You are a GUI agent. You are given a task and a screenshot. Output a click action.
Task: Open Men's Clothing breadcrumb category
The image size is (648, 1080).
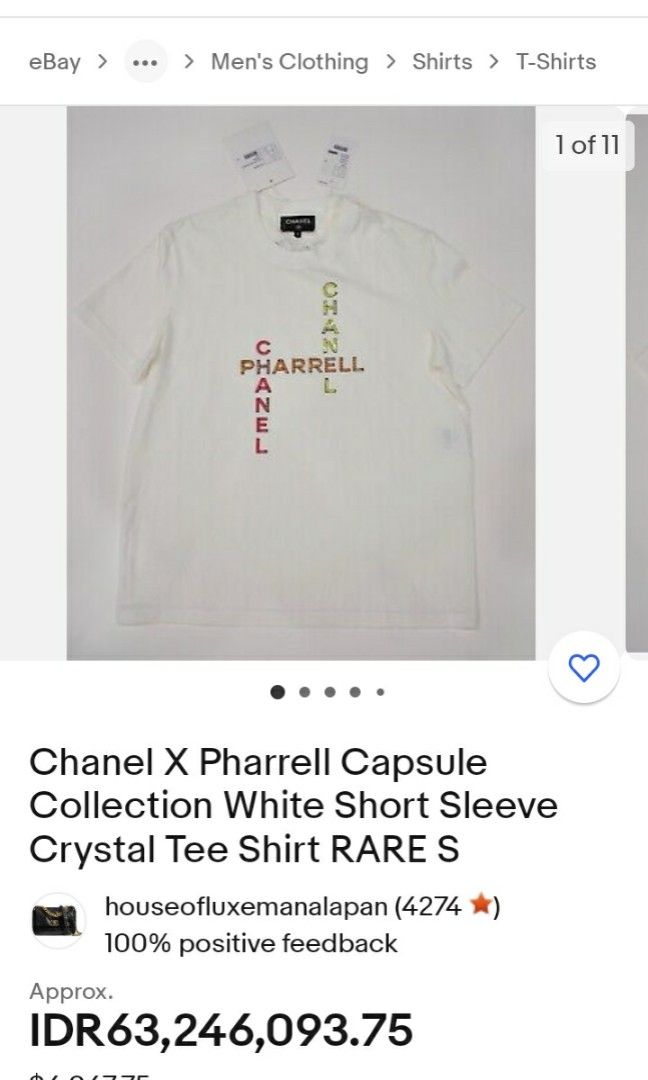point(289,62)
